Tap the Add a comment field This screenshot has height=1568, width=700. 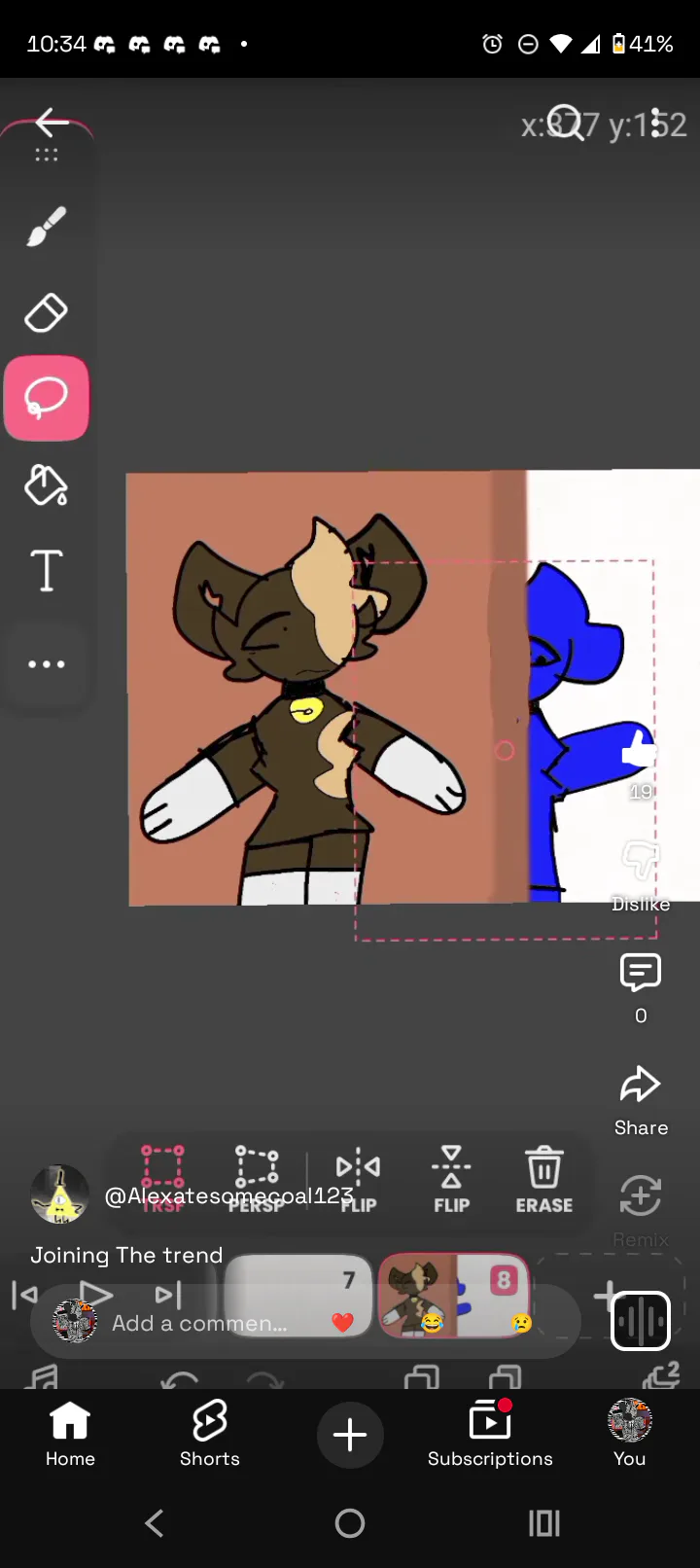(x=199, y=1324)
